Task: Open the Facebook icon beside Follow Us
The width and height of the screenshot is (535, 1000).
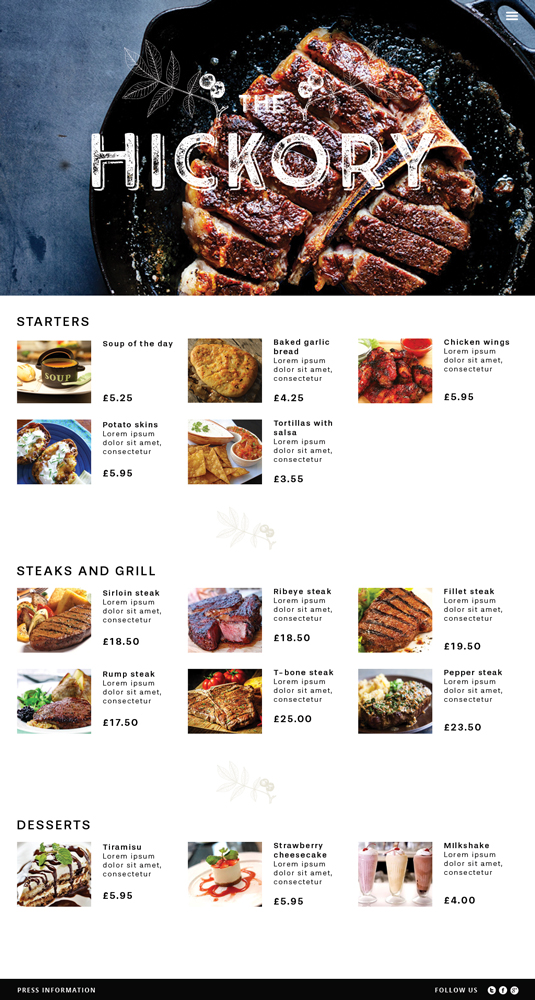Action: click(502, 990)
